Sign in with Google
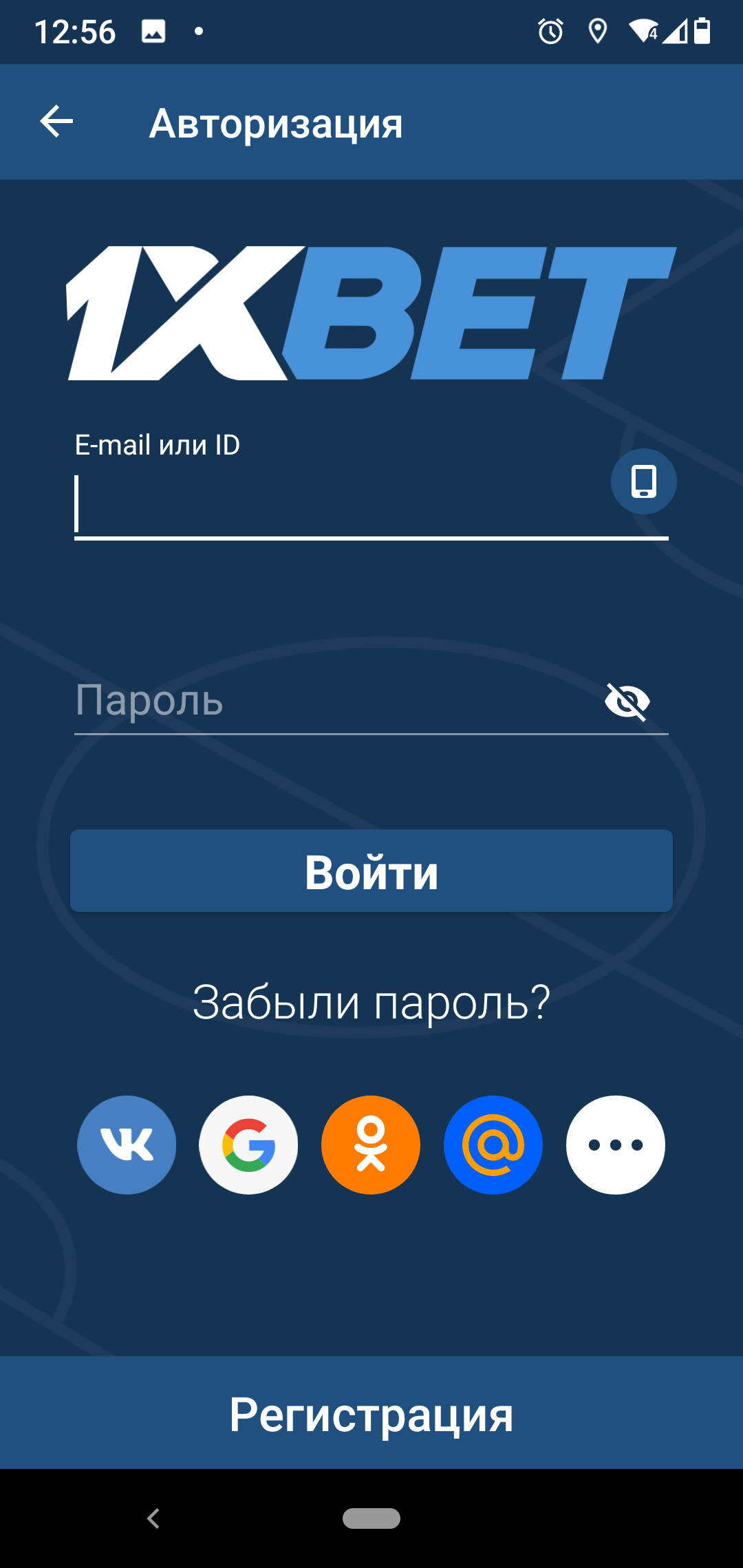This screenshot has width=743, height=1568. [x=248, y=1145]
